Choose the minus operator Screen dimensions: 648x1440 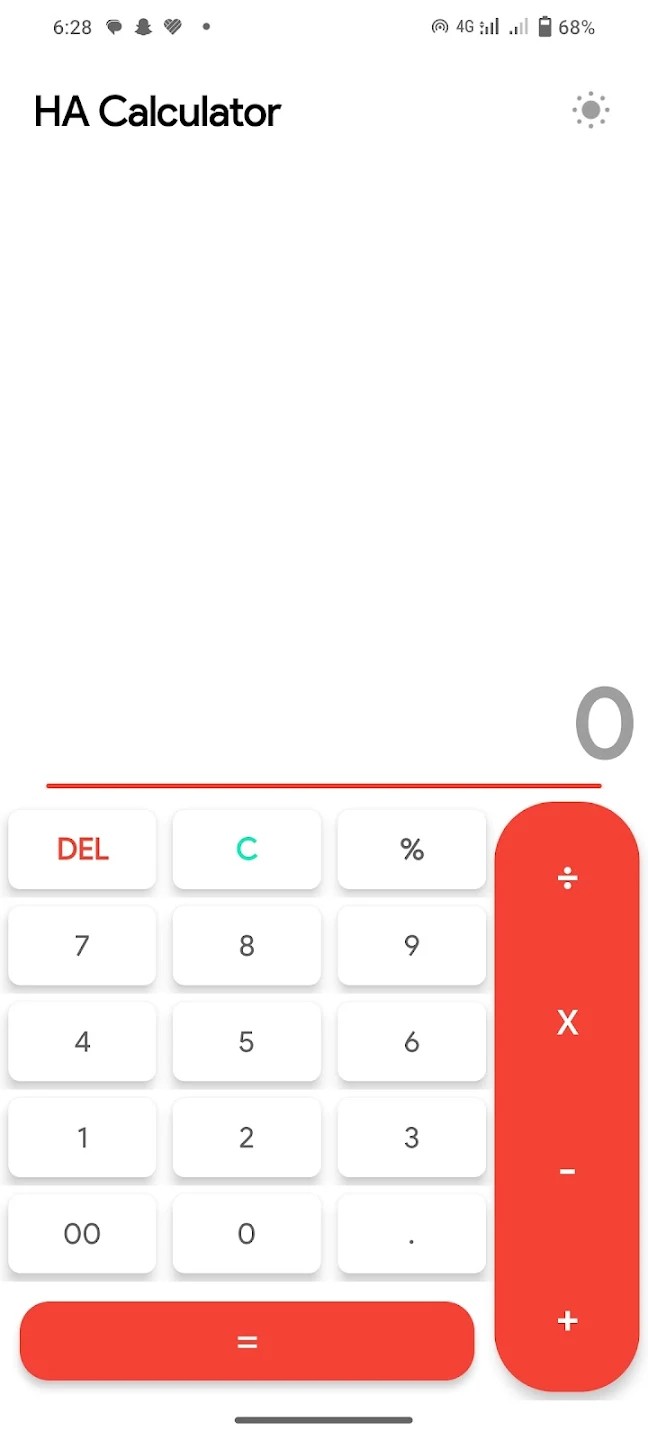pyautogui.click(x=567, y=1171)
